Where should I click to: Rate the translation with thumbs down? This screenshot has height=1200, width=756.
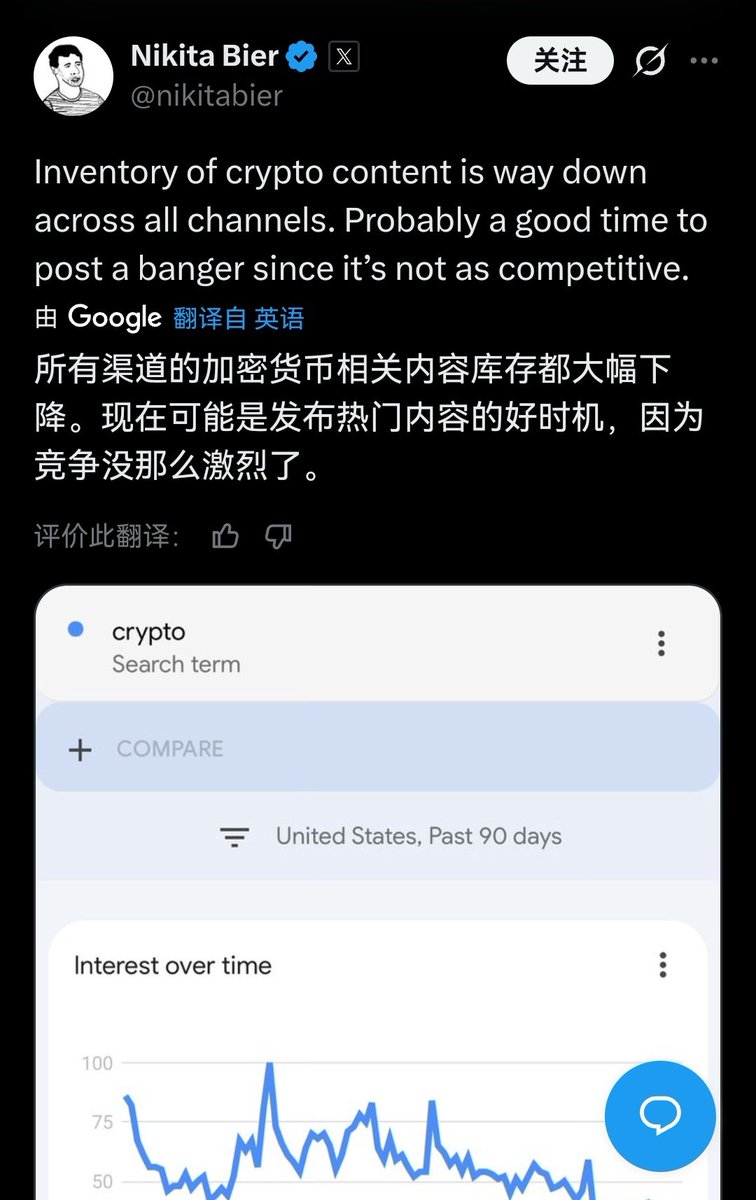coord(278,537)
